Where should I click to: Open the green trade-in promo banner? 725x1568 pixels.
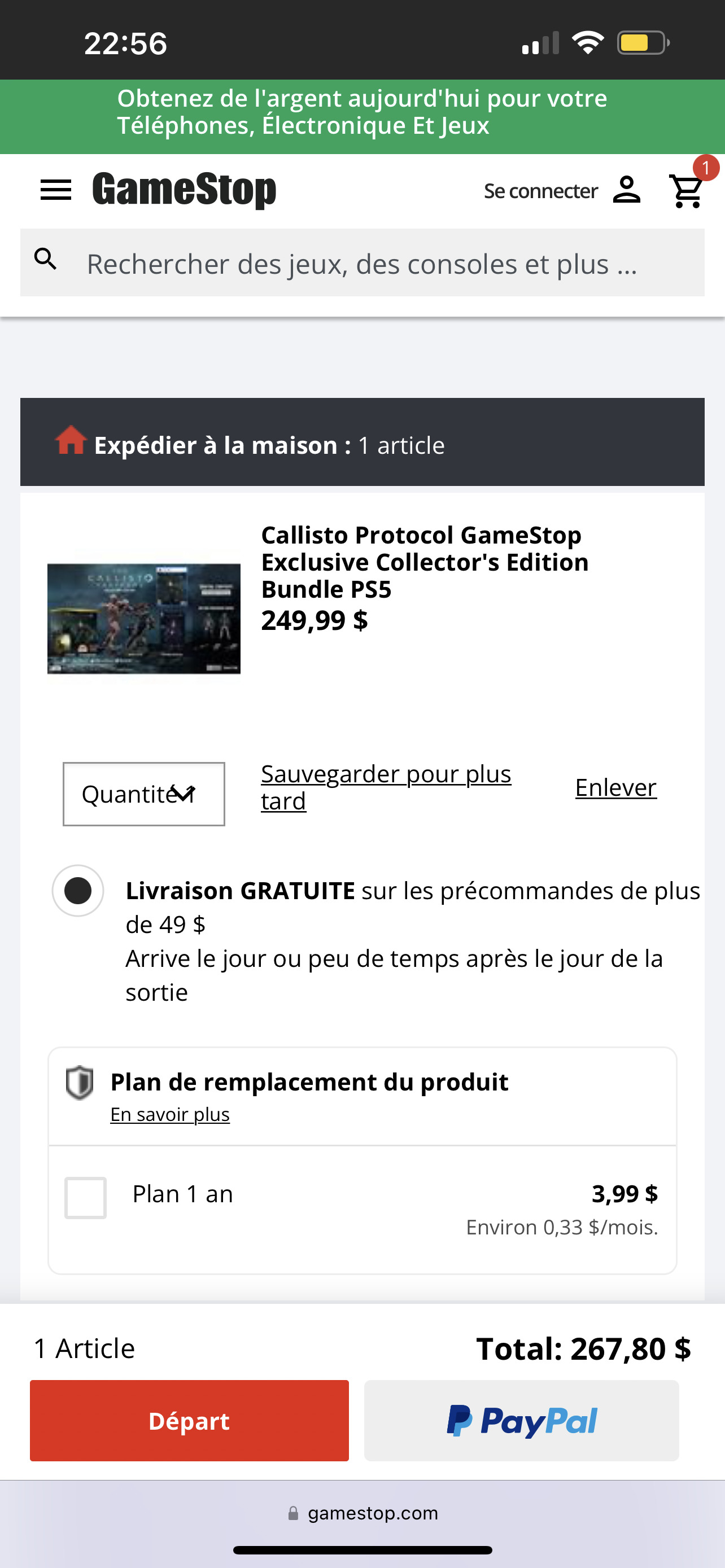361,113
